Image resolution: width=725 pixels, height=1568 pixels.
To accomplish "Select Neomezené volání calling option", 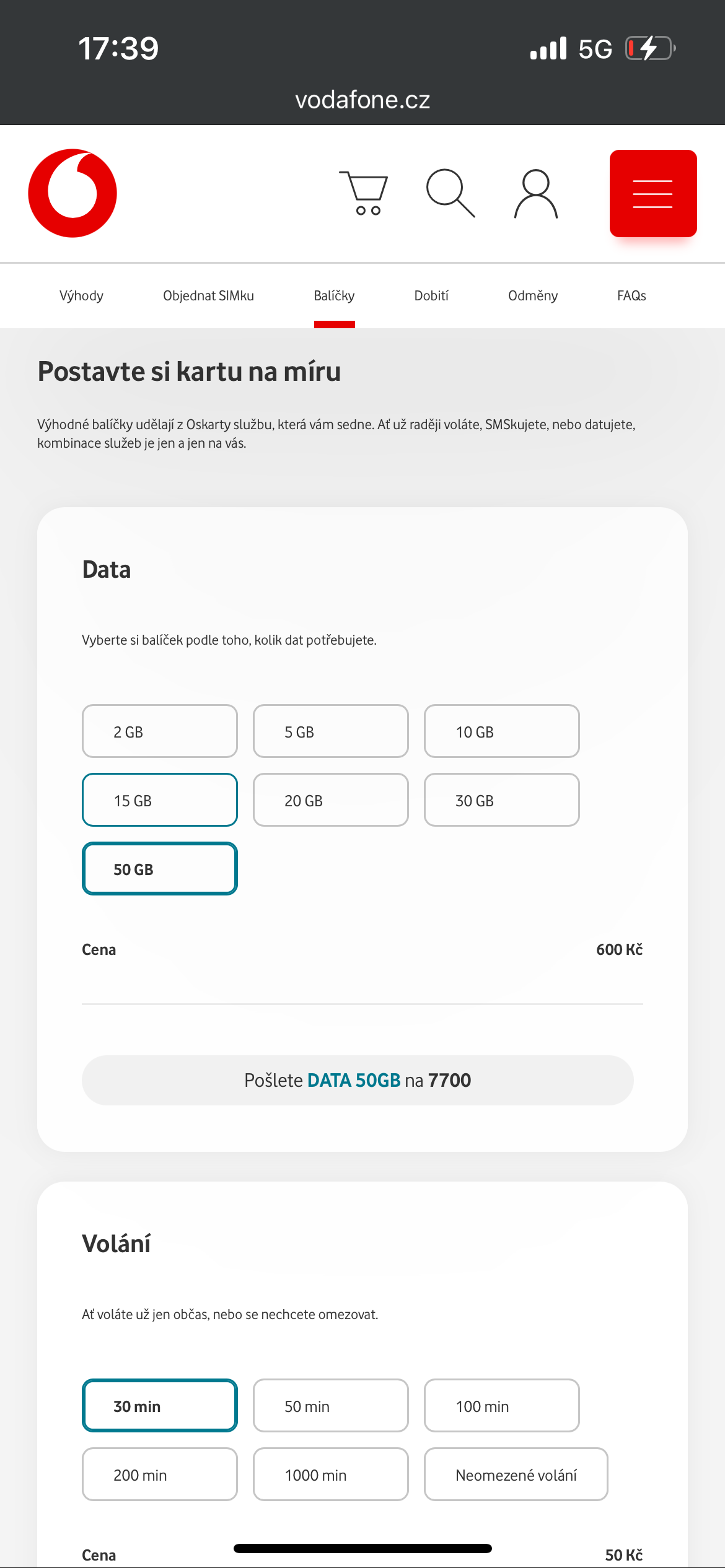I will (516, 1474).
